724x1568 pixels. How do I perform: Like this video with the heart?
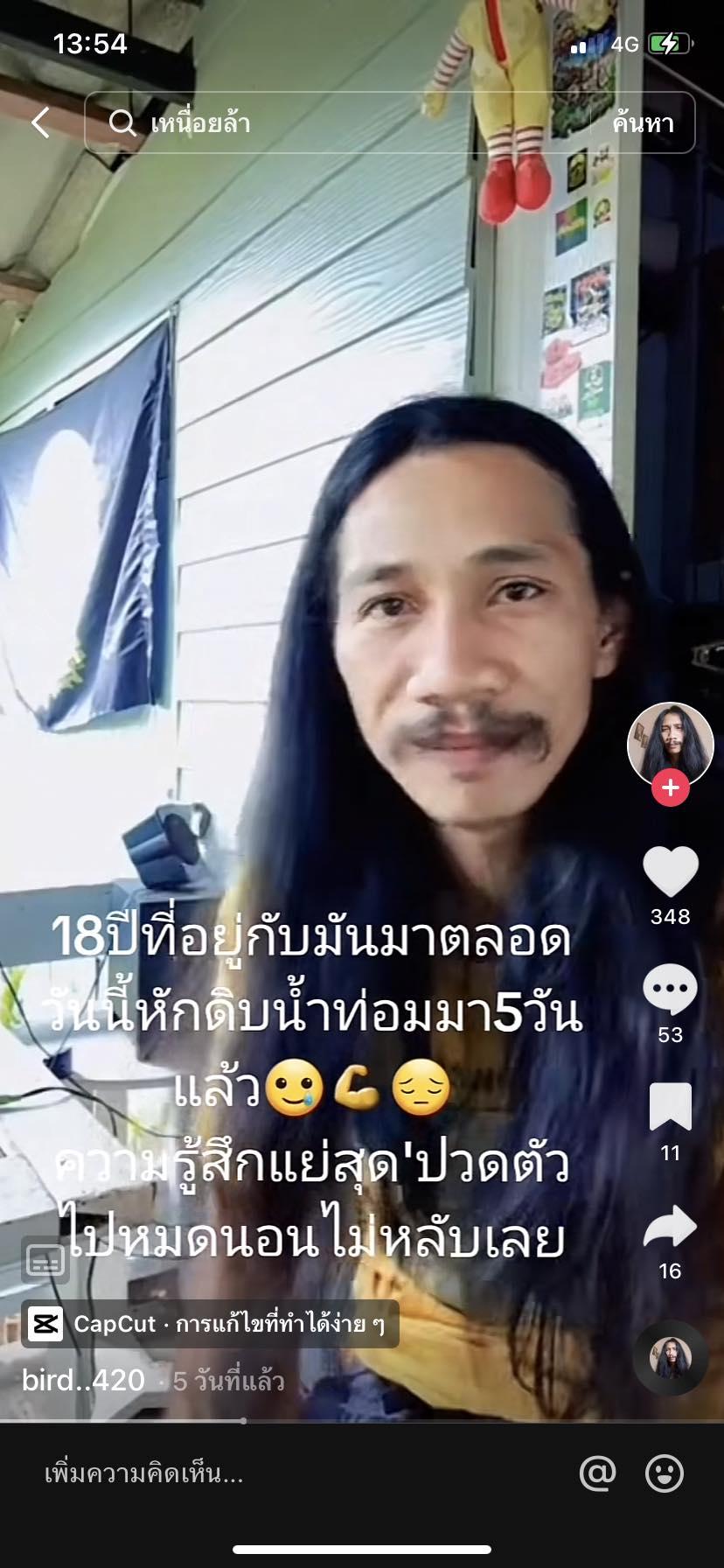(x=670, y=871)
